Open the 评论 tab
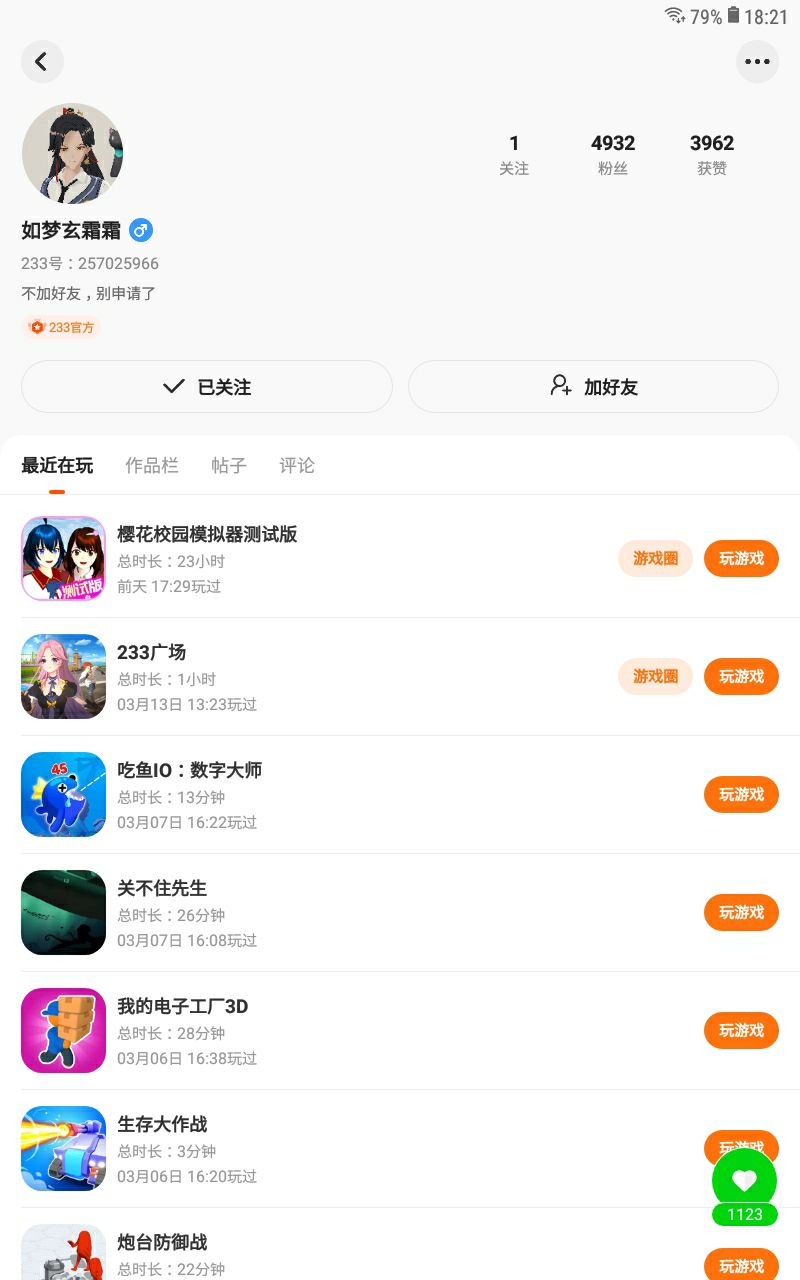Viewport: 800px width, 1280px height. (297, 465)
